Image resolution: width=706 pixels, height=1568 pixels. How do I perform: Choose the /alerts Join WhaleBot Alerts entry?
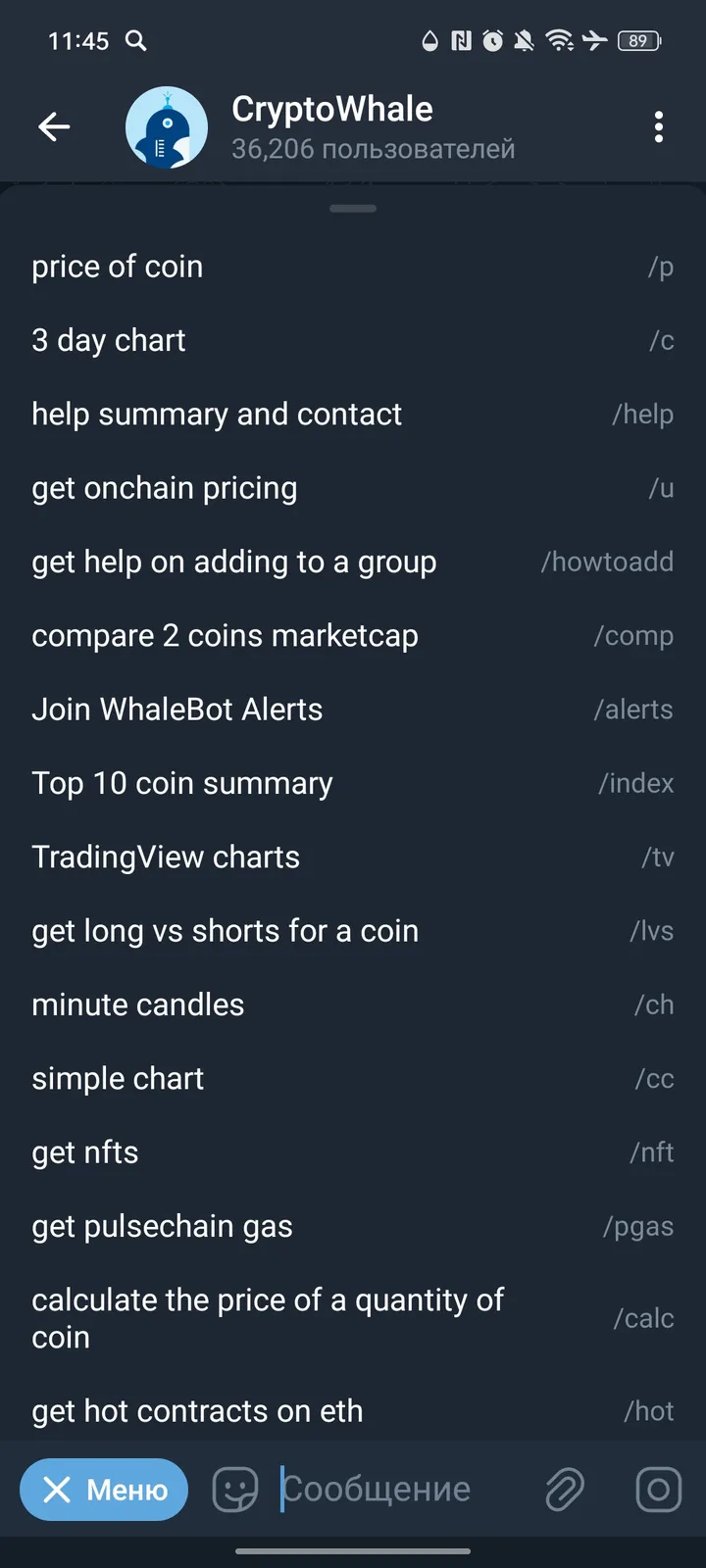coord(353,709)
